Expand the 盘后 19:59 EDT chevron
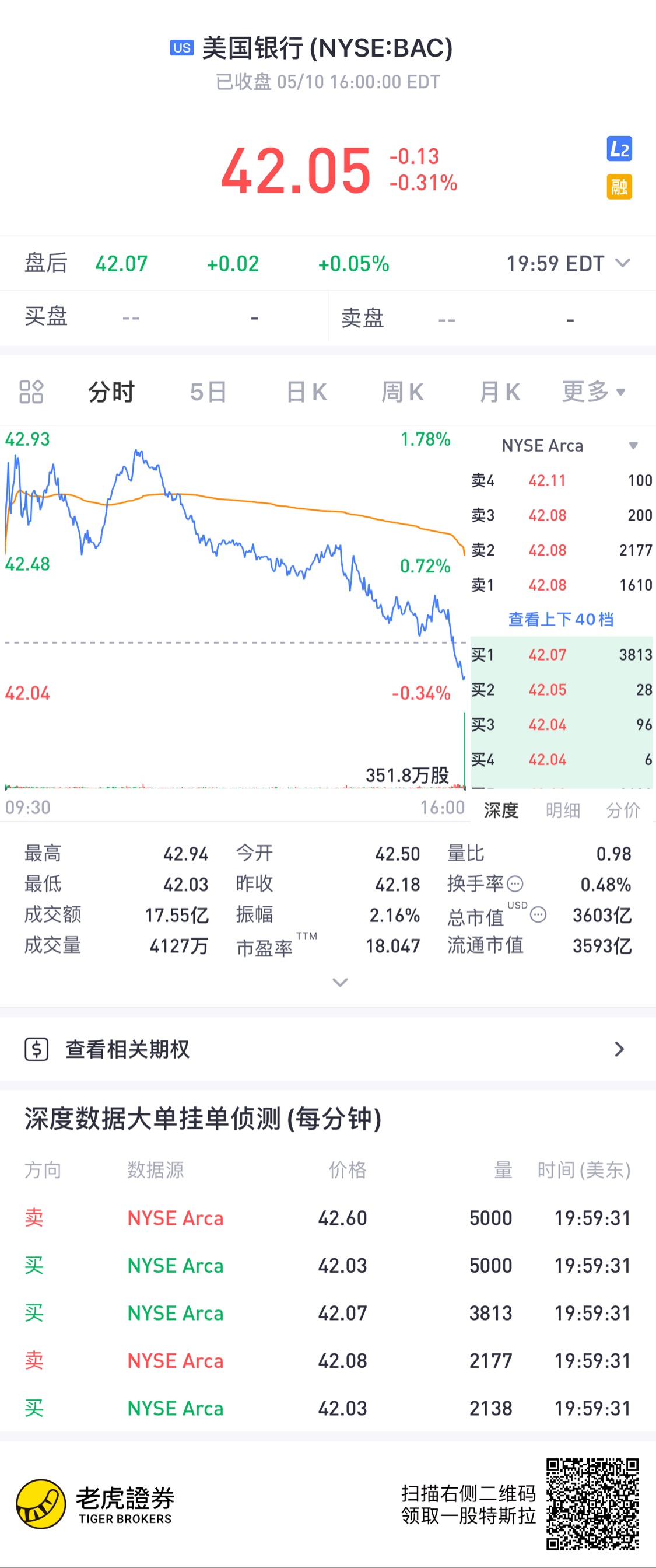The height and width of the screenshot is (1568, 656). click(x=623, y=263)
